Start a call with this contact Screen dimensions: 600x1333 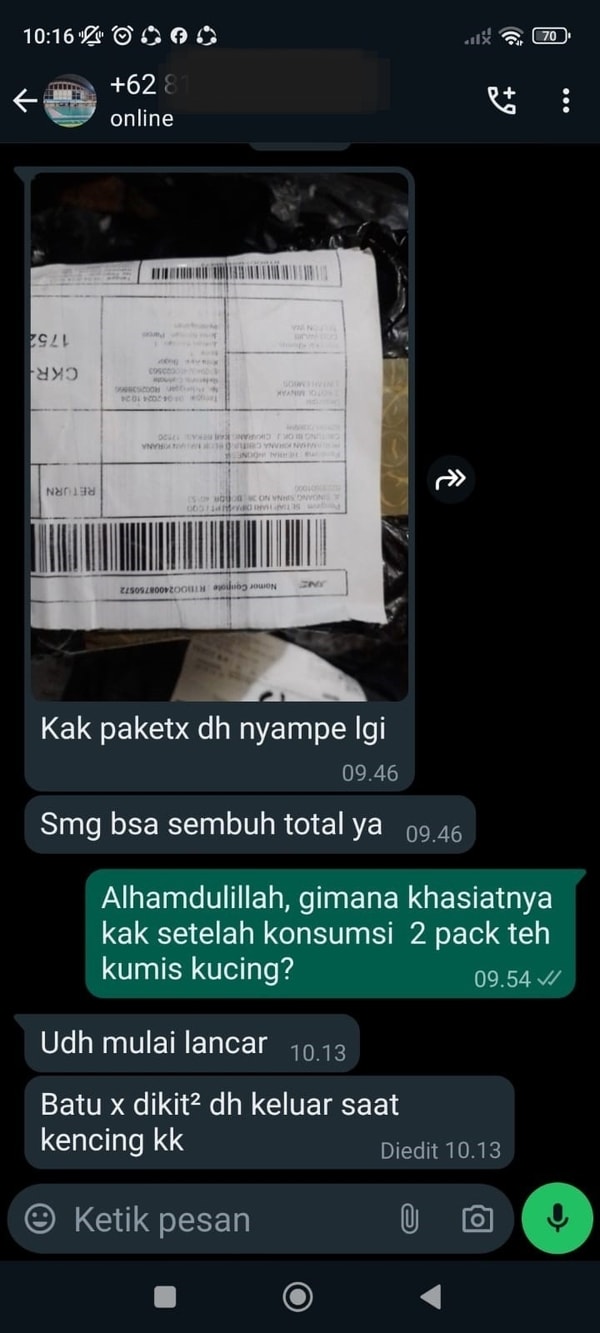tap(501, 100)
